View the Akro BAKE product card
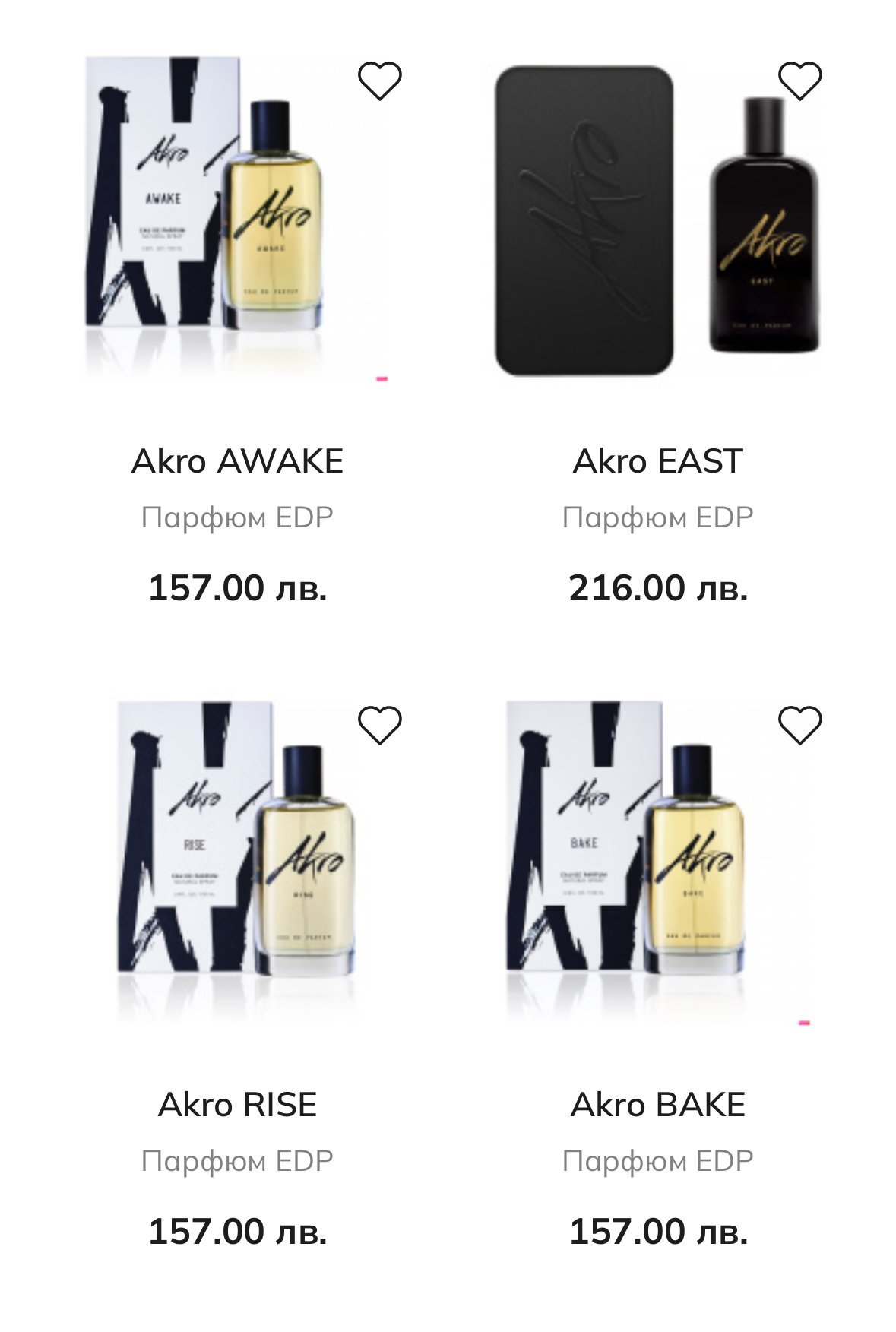896x1332 pixels. 657,1105
